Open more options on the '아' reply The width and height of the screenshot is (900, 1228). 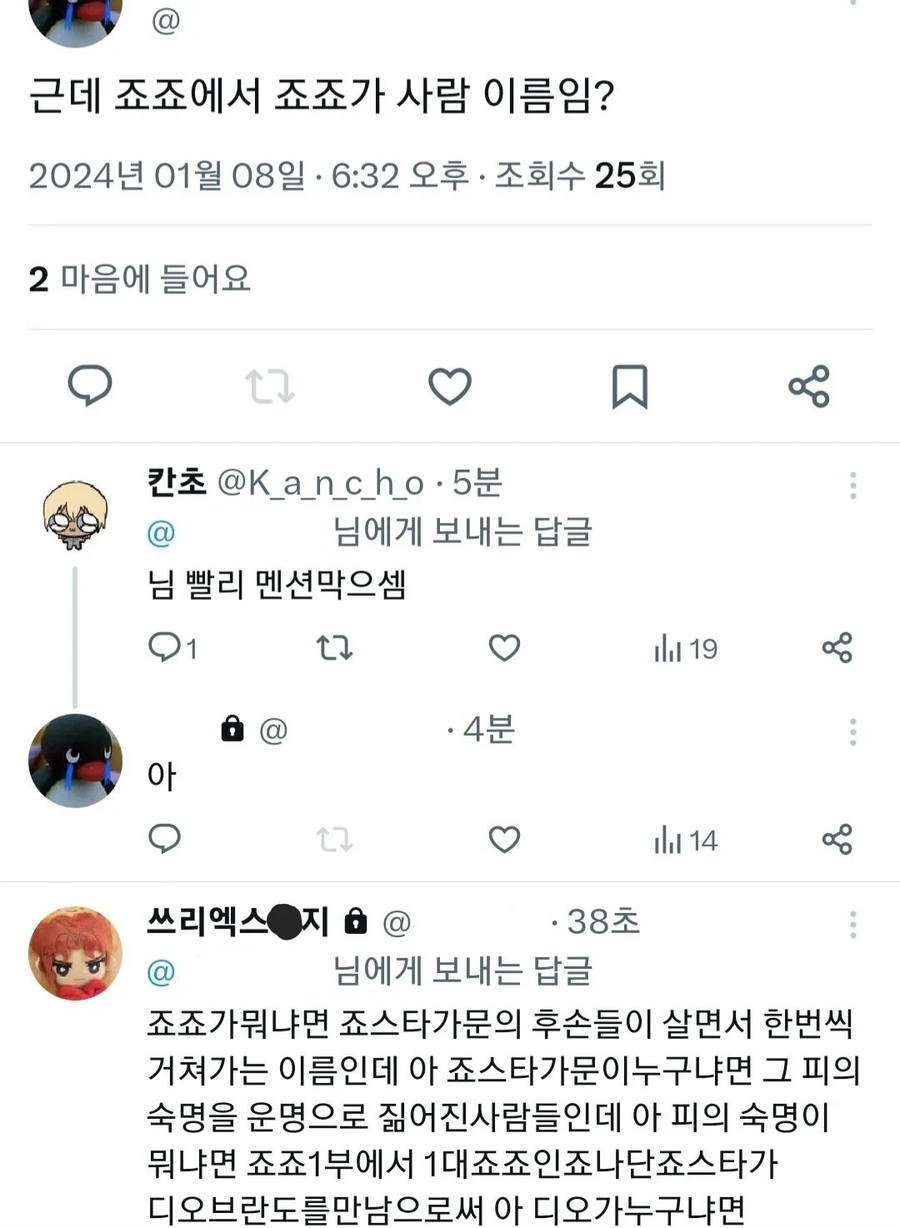tap(853, 729)
